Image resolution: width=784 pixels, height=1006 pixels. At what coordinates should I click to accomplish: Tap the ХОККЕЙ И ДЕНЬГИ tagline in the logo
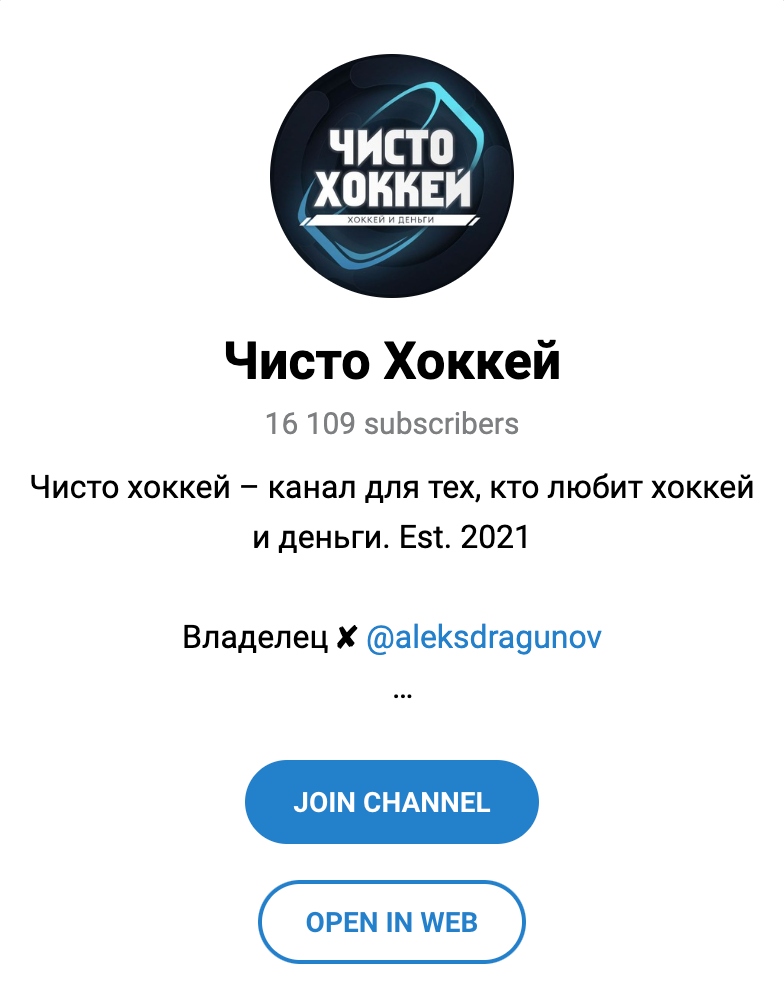point(391,217)
